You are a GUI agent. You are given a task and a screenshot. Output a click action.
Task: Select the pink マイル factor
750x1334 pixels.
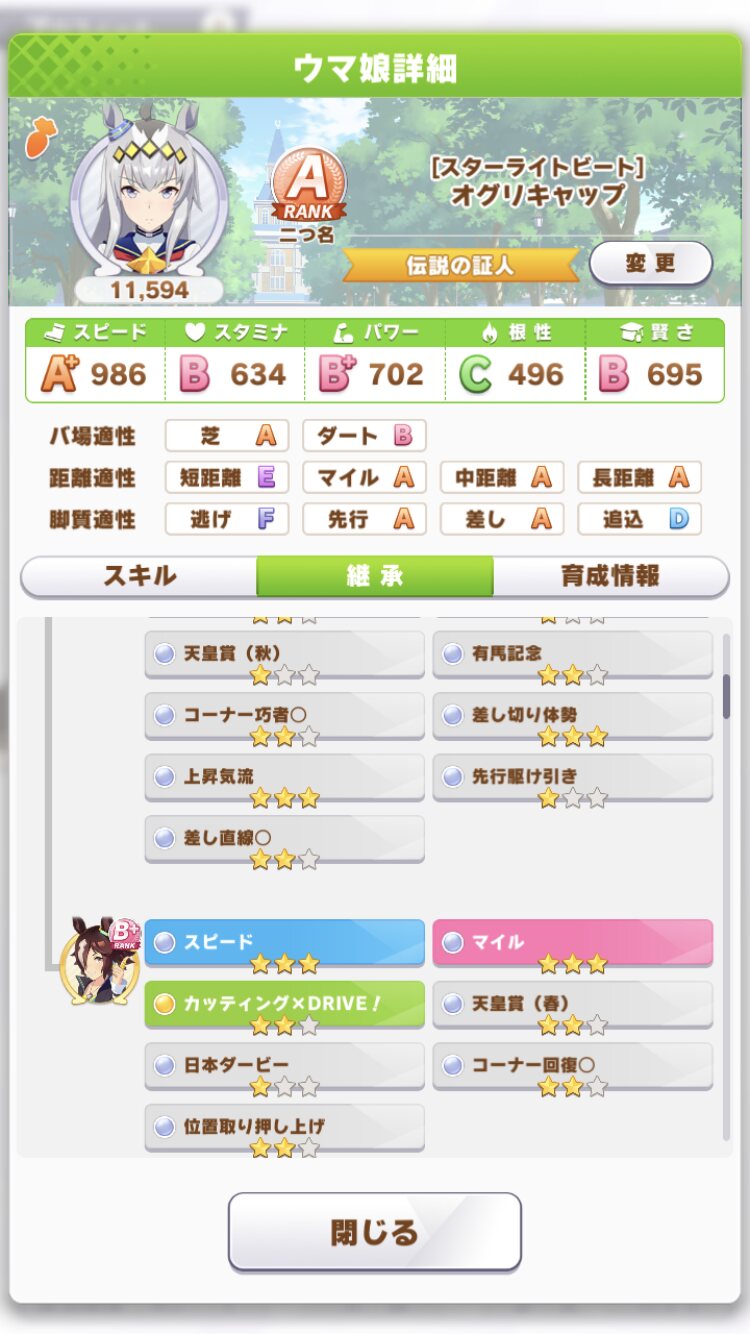tap(572, 942)
